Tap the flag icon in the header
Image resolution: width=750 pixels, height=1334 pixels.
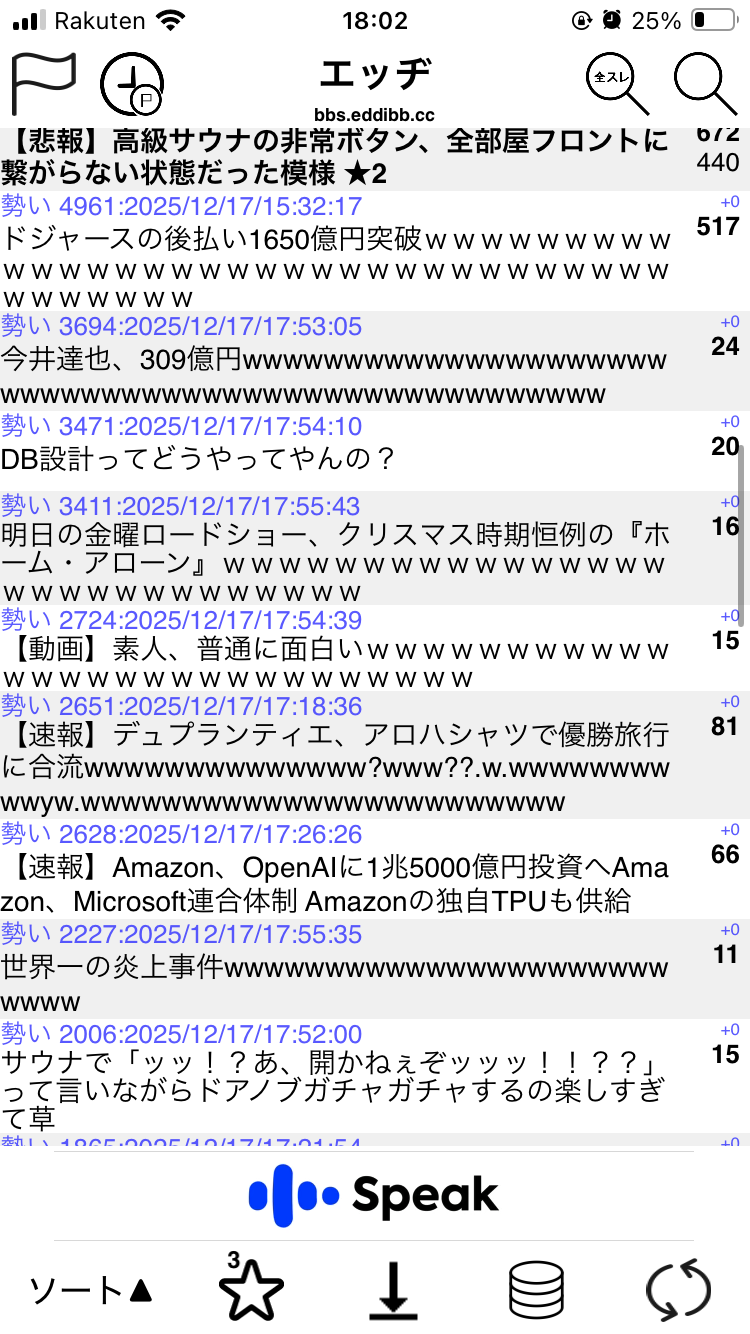point(44,84)
